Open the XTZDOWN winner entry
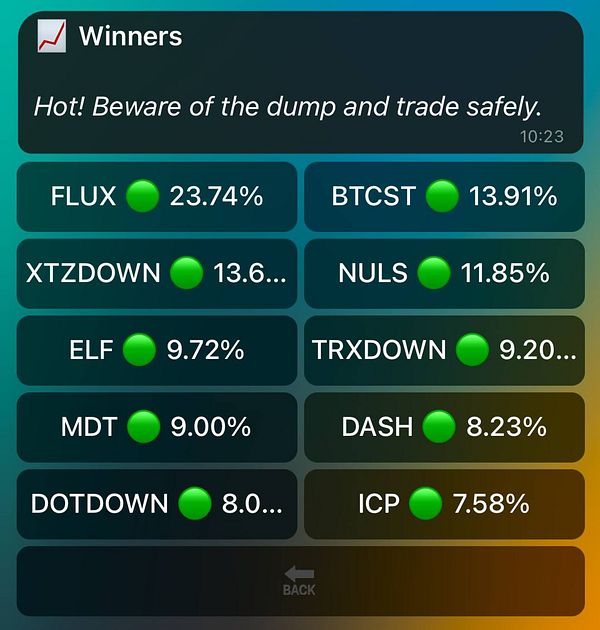The height and width of the screenshot is (630, 600). point(157,273)
